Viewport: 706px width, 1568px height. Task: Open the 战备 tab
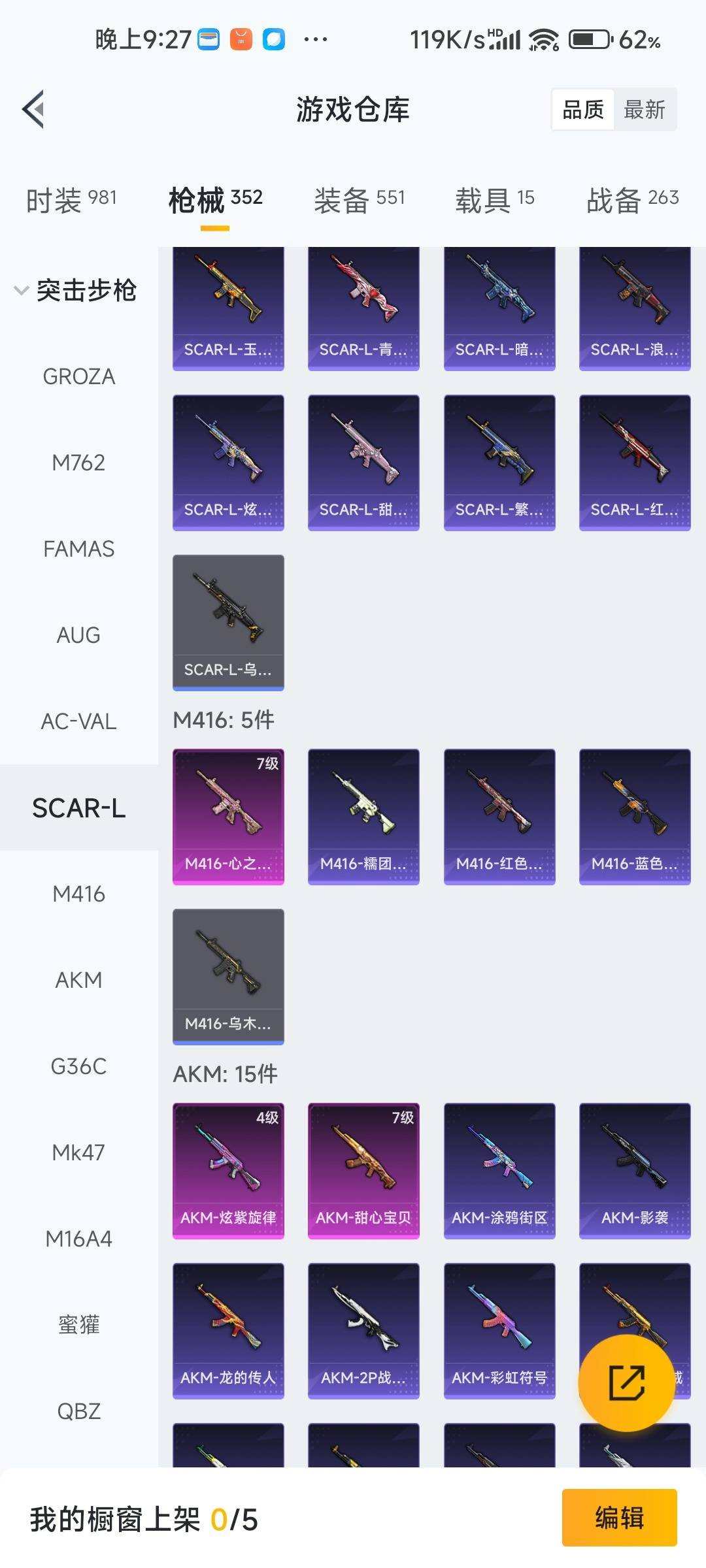[x=632, y=199]
